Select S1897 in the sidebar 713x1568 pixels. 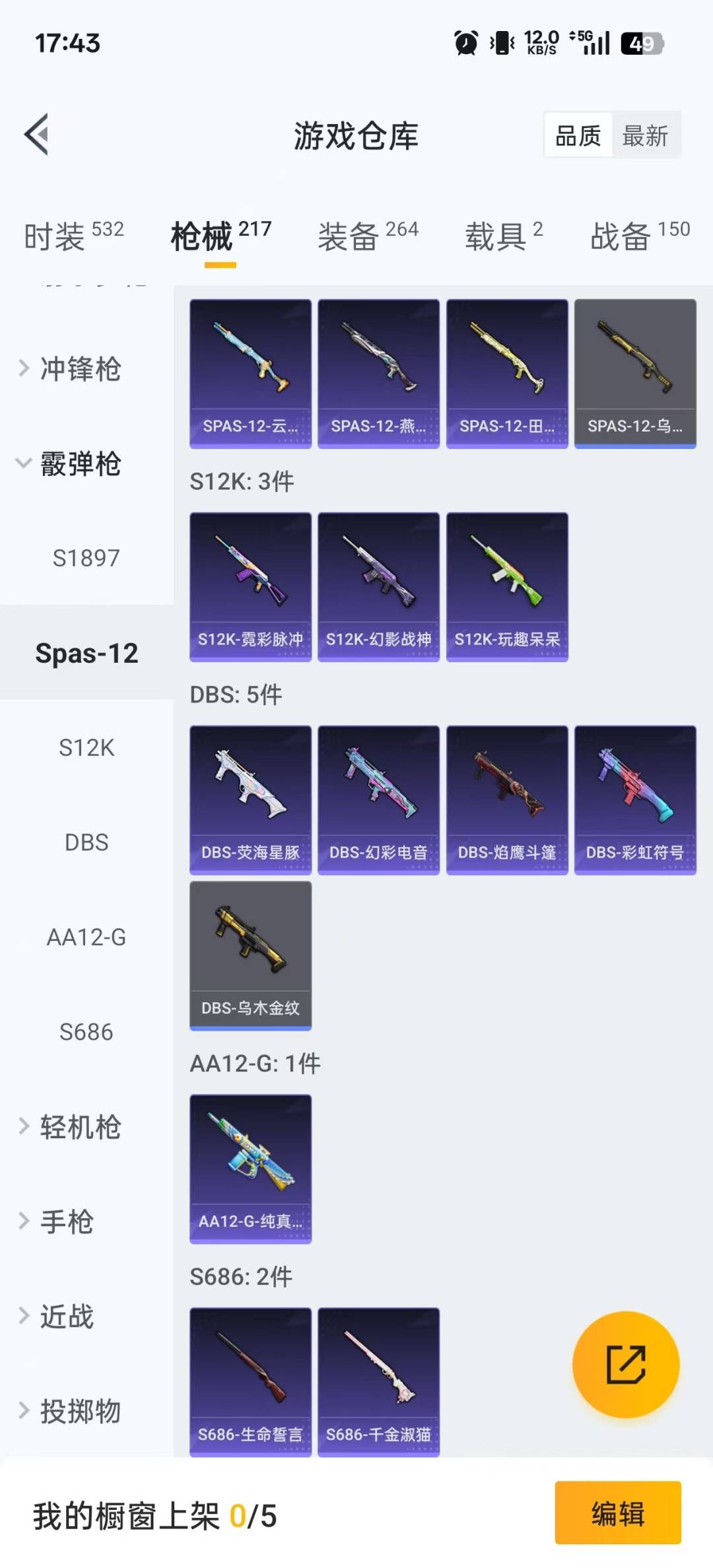click(x=86, y=559)
